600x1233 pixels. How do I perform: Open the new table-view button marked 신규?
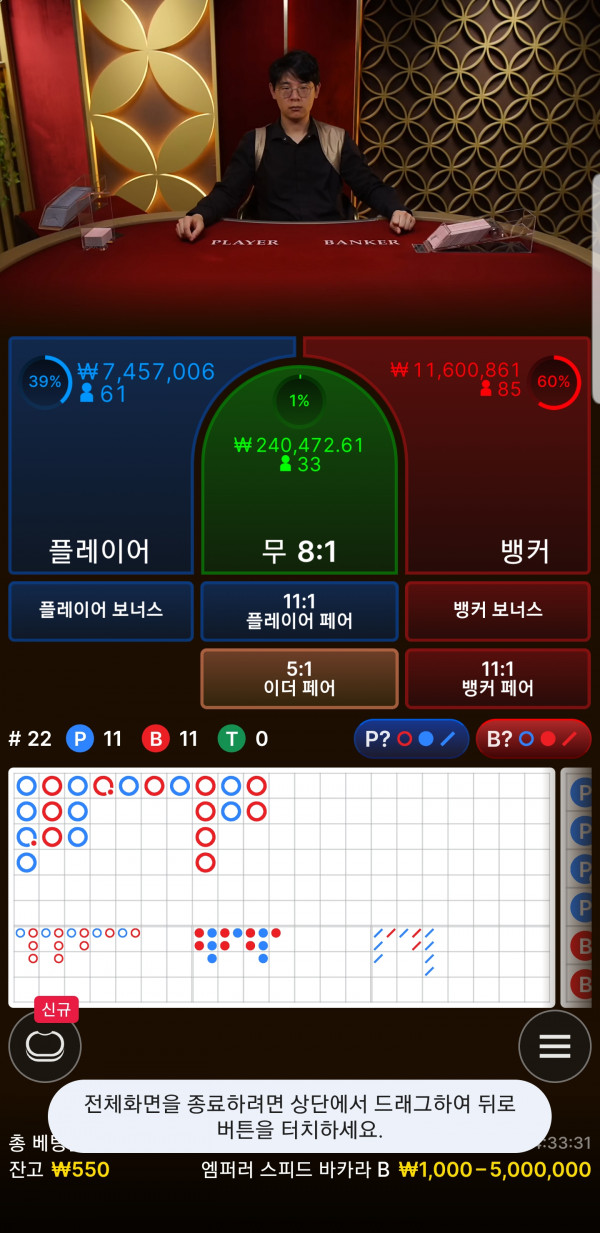[45, 1044]
